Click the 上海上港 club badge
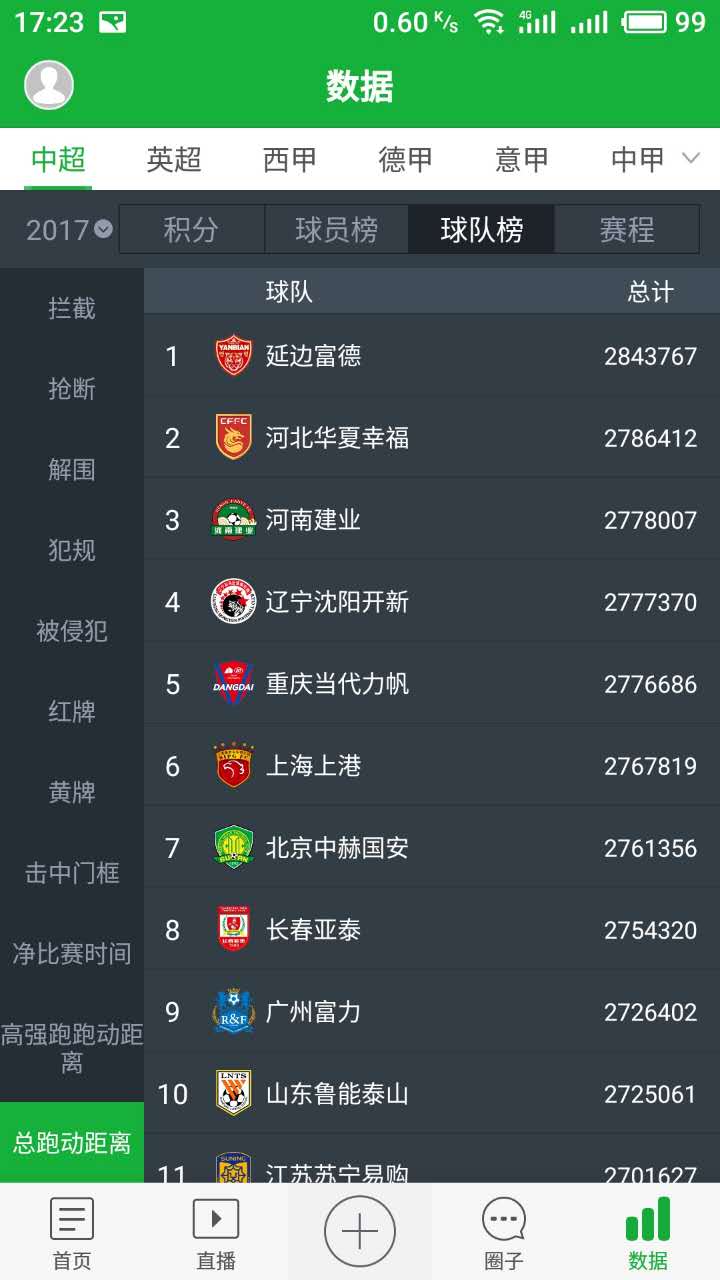The width and height of the screenshot is (720, 1280). [233, 766]
